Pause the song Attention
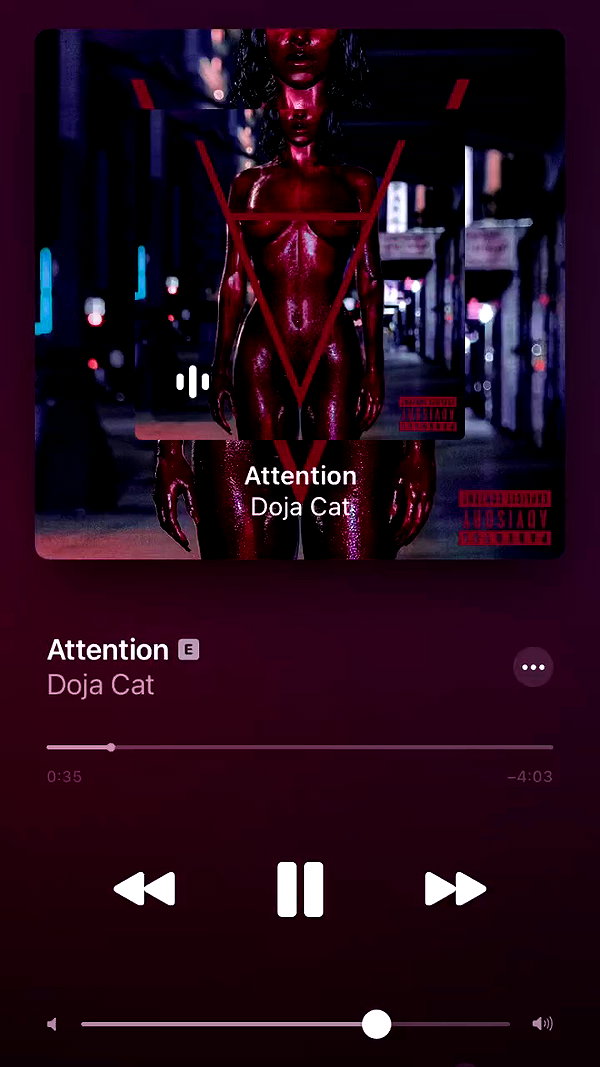This screenshot has width=600, height=1067. (300, 889)
